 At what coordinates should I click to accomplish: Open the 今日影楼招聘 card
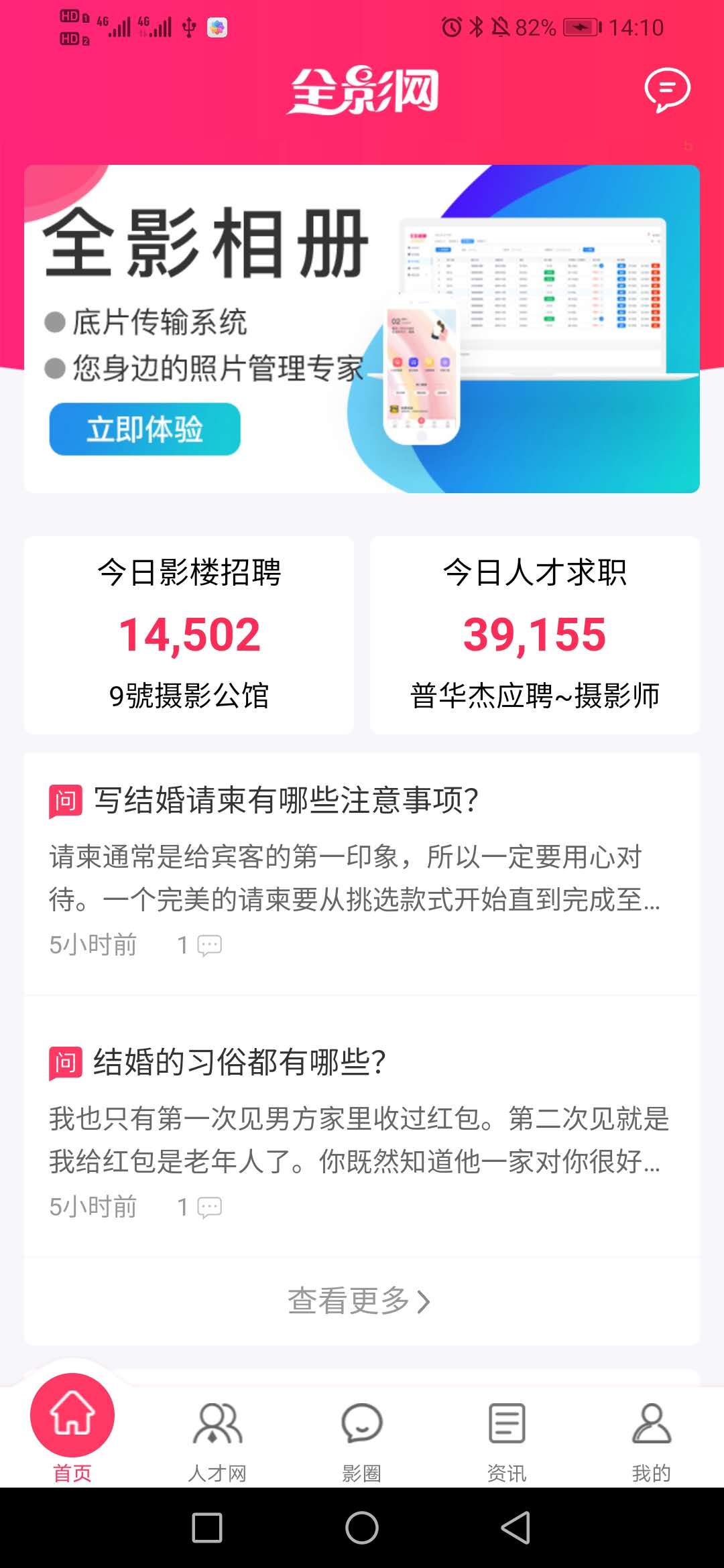pyautogui.click(x=189, y=634)
